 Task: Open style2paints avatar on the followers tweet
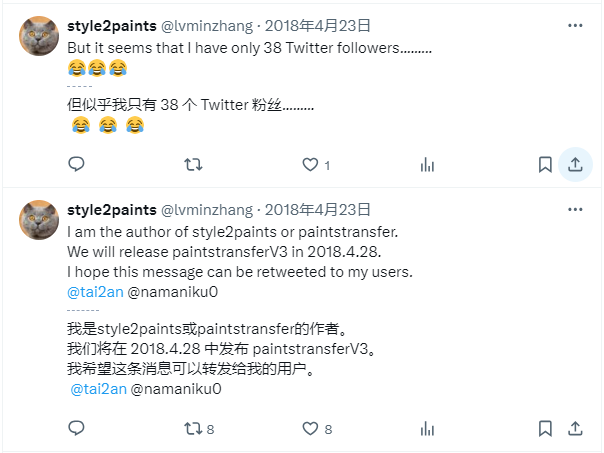click(x=38, y=37)
